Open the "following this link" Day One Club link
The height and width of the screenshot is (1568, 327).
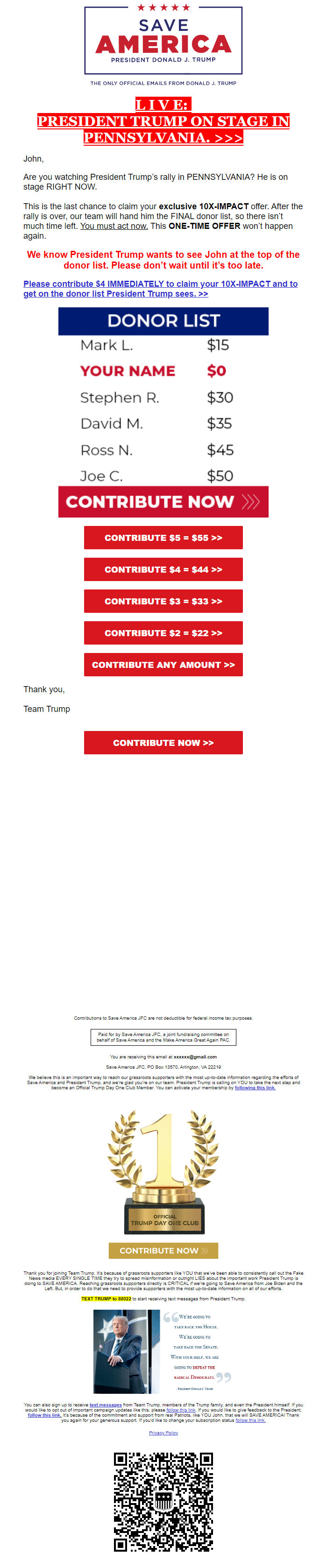click(255, 1088)
